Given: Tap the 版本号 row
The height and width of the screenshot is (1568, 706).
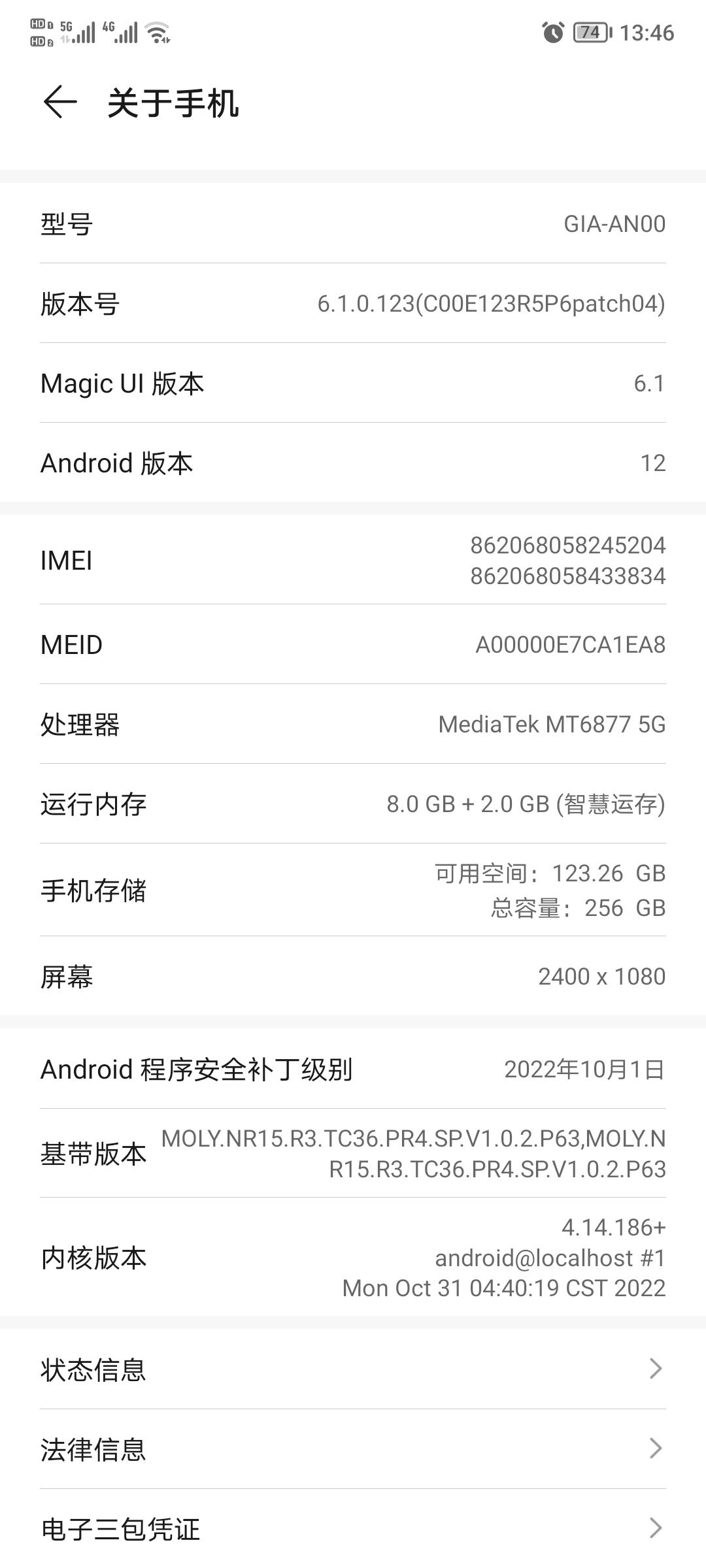Looking at the screenshot, I should pos(353,303).
